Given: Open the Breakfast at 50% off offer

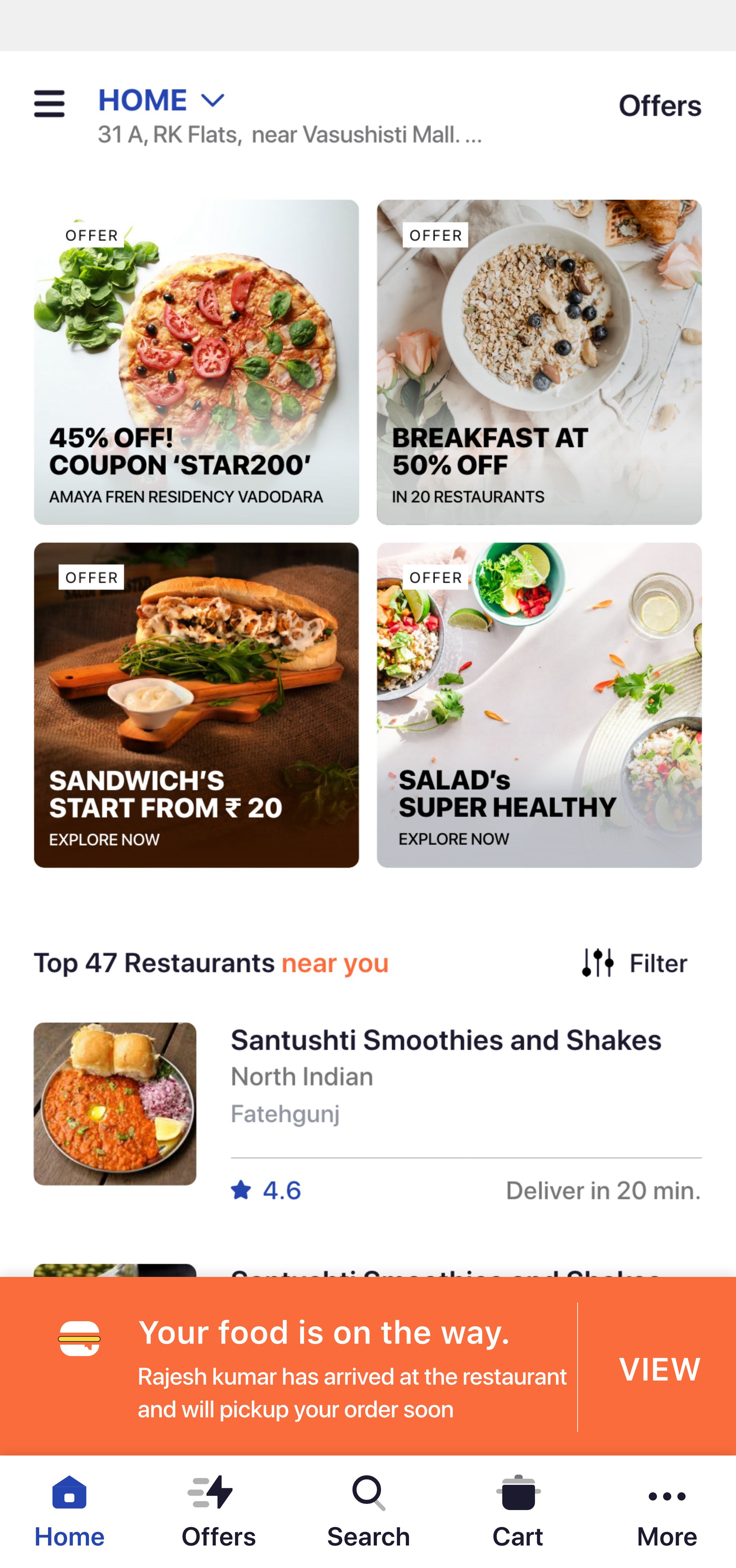Looking at the screenshot, I should [x=538, y=362].
